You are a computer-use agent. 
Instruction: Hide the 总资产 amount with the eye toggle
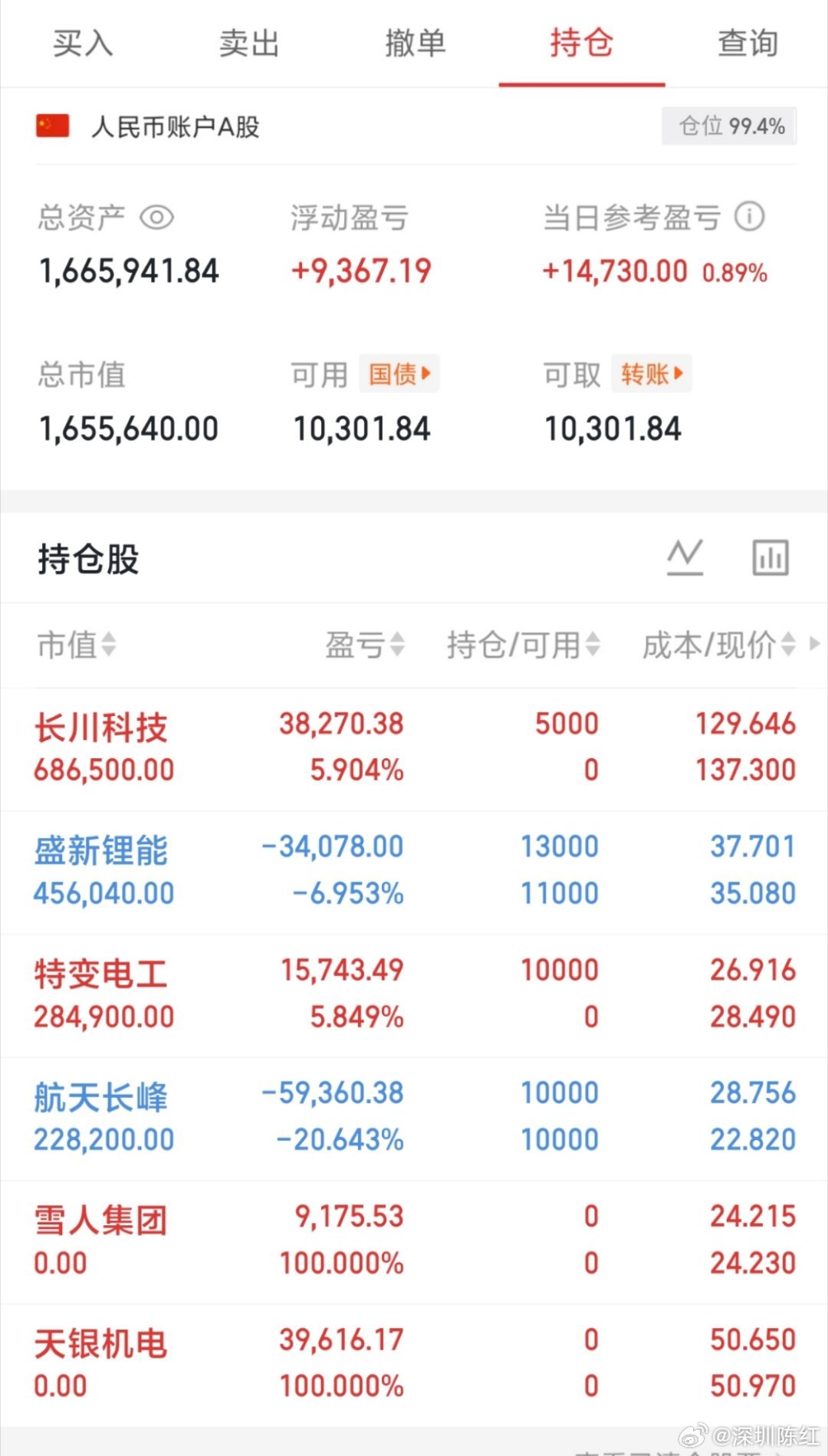point(158,217)
